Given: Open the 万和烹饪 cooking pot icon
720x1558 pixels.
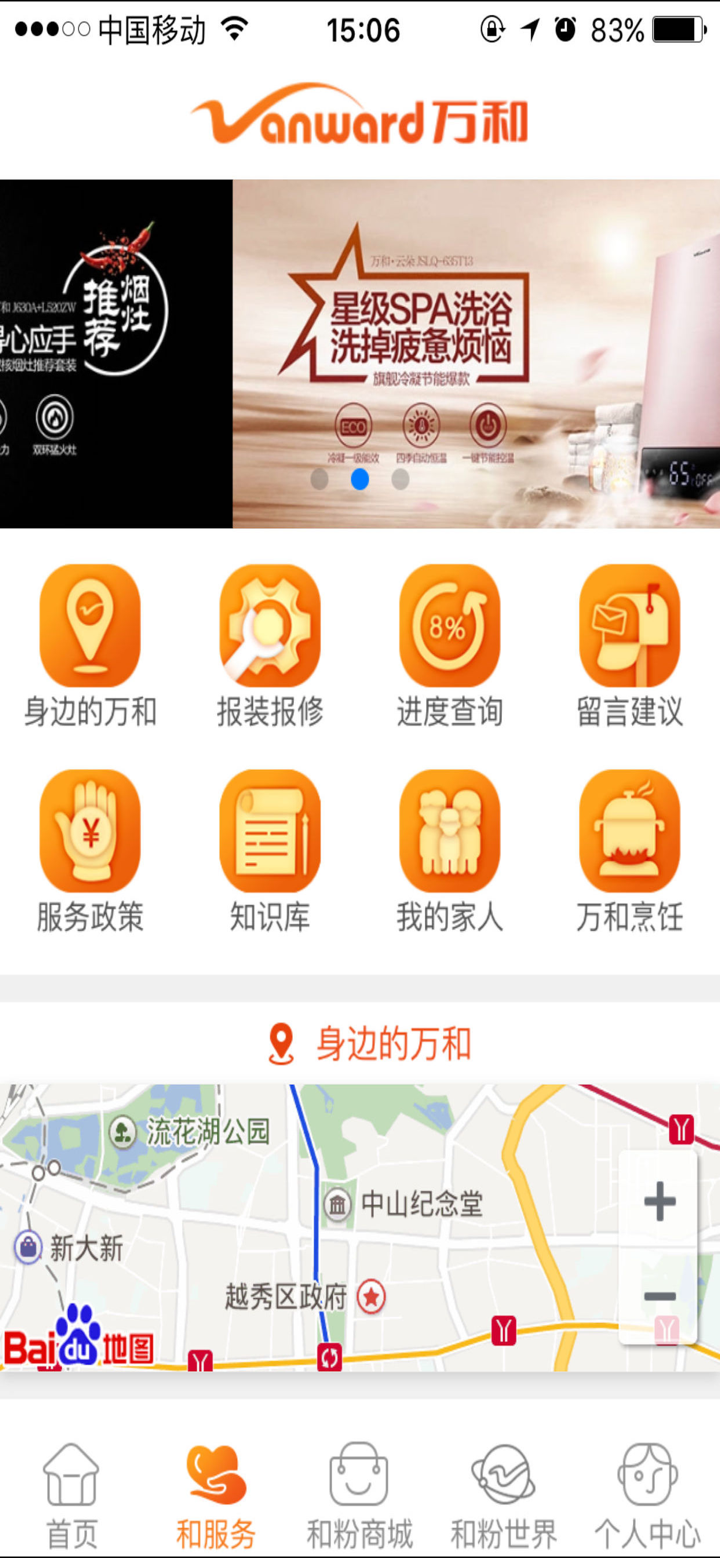Looking at the screenshot, I should 629,835.
